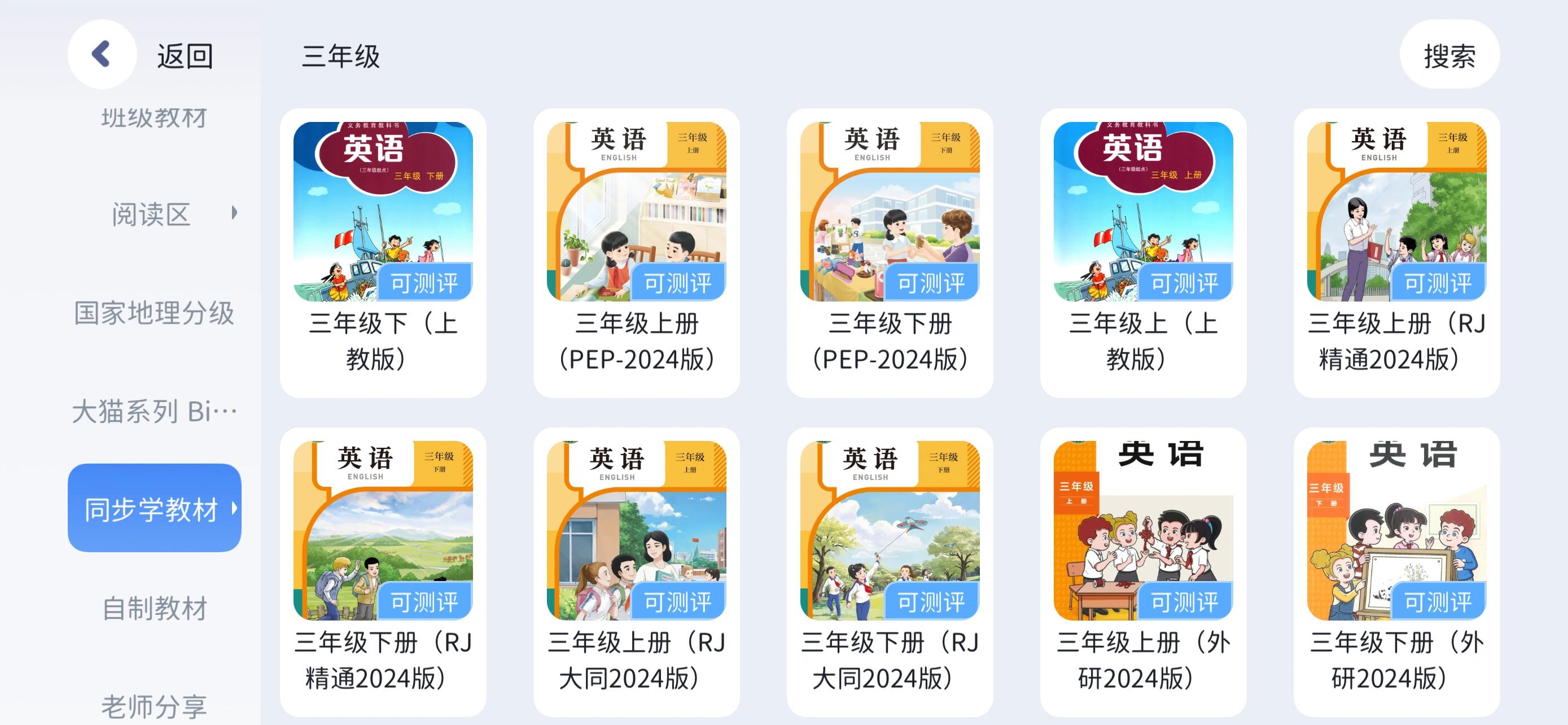Select 三年级下册 (PEP-2024版) book
The height and width of the screenshot is (725, 1568).
tap(890, 252)
